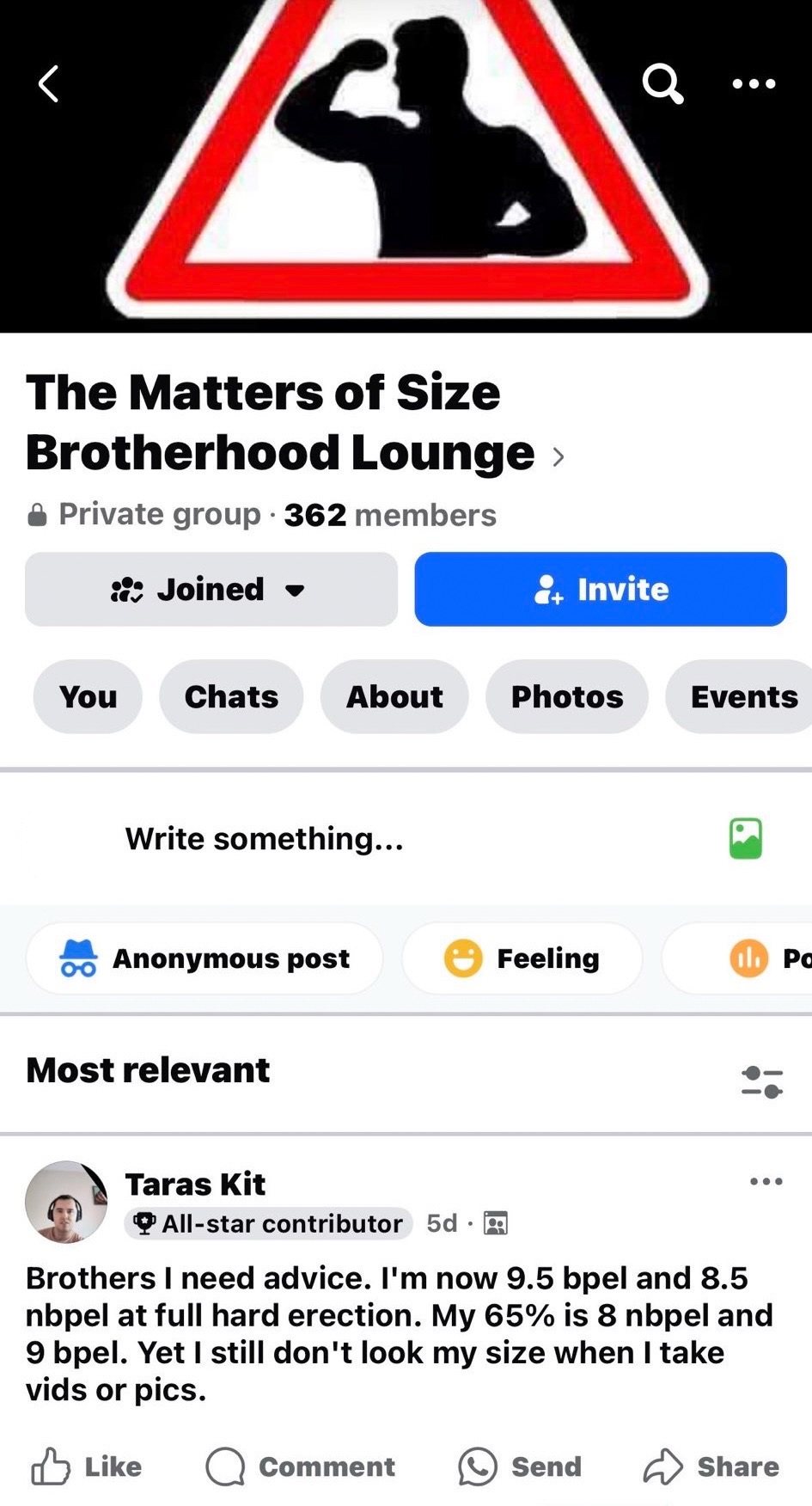Open Taras Kit's profile picture
812x1506 pixels.
(x=66, y=1202)
